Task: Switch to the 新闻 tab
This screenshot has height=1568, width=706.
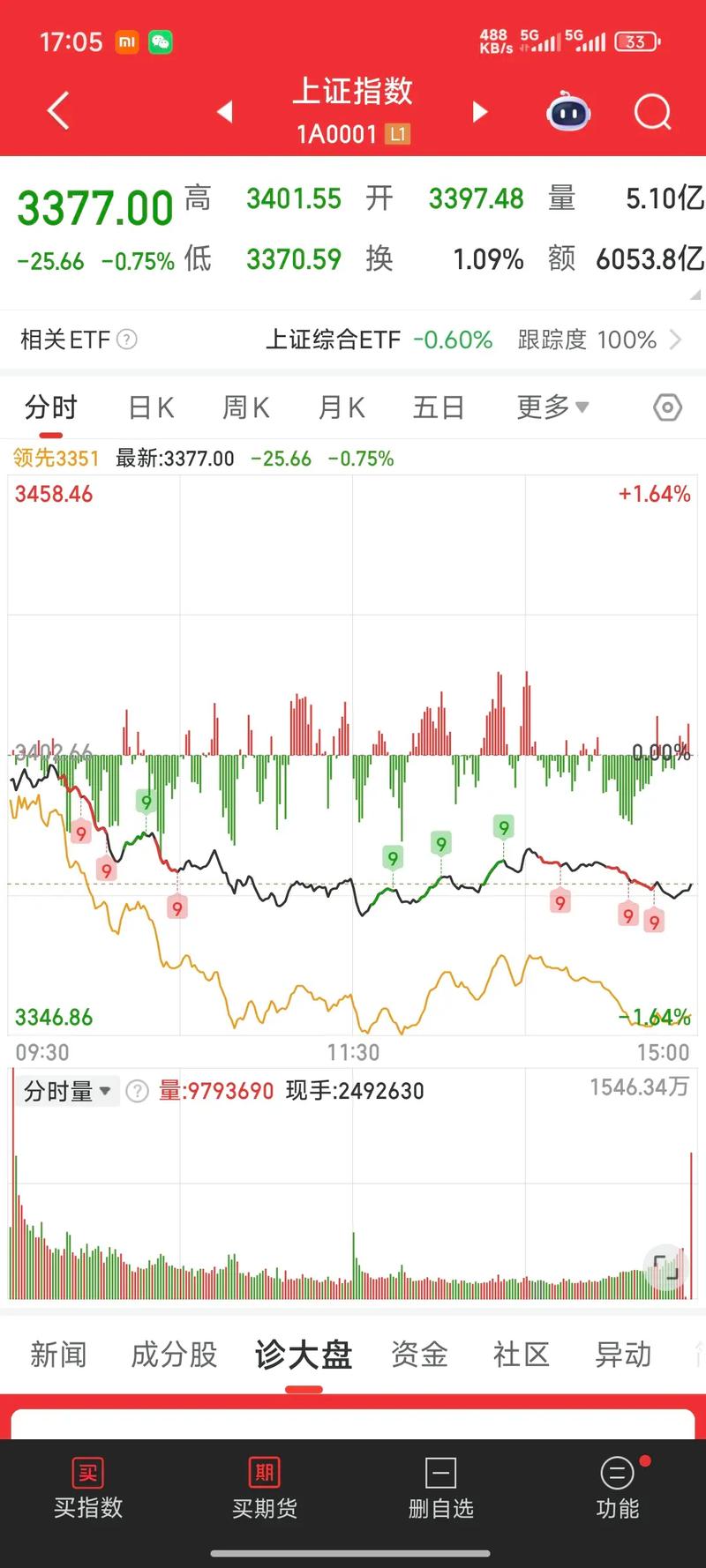Action: tap(58, 1354)
